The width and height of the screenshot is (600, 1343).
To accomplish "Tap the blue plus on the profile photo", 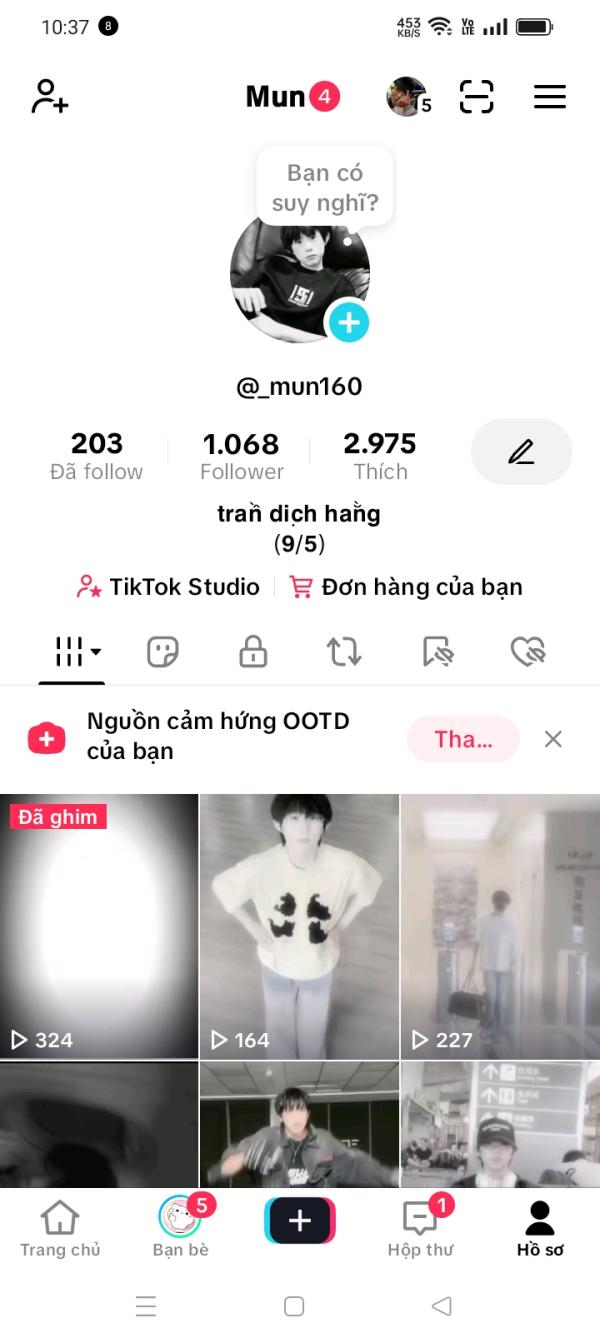I will (x=348, y=322).
